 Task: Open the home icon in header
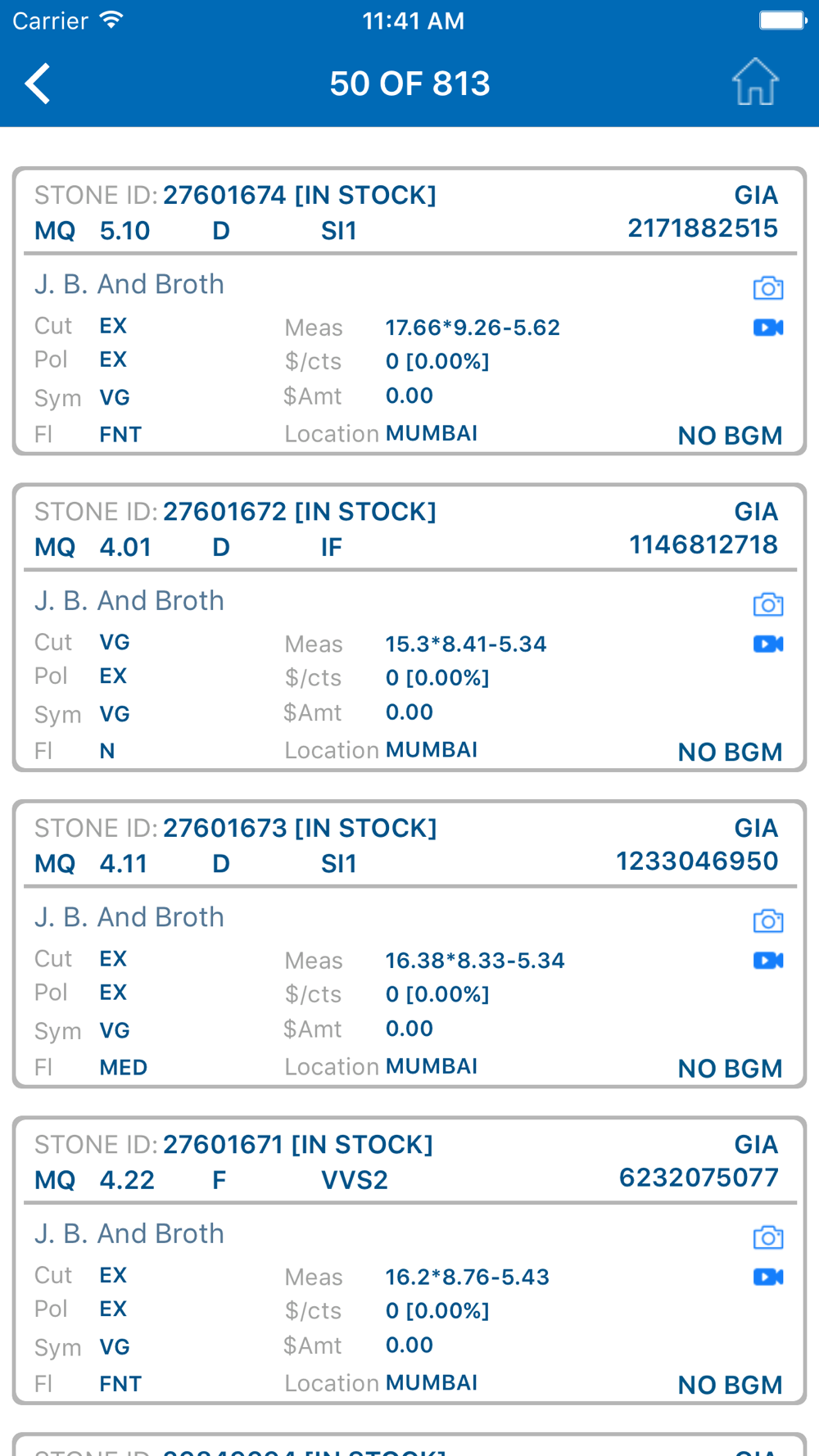755,82
